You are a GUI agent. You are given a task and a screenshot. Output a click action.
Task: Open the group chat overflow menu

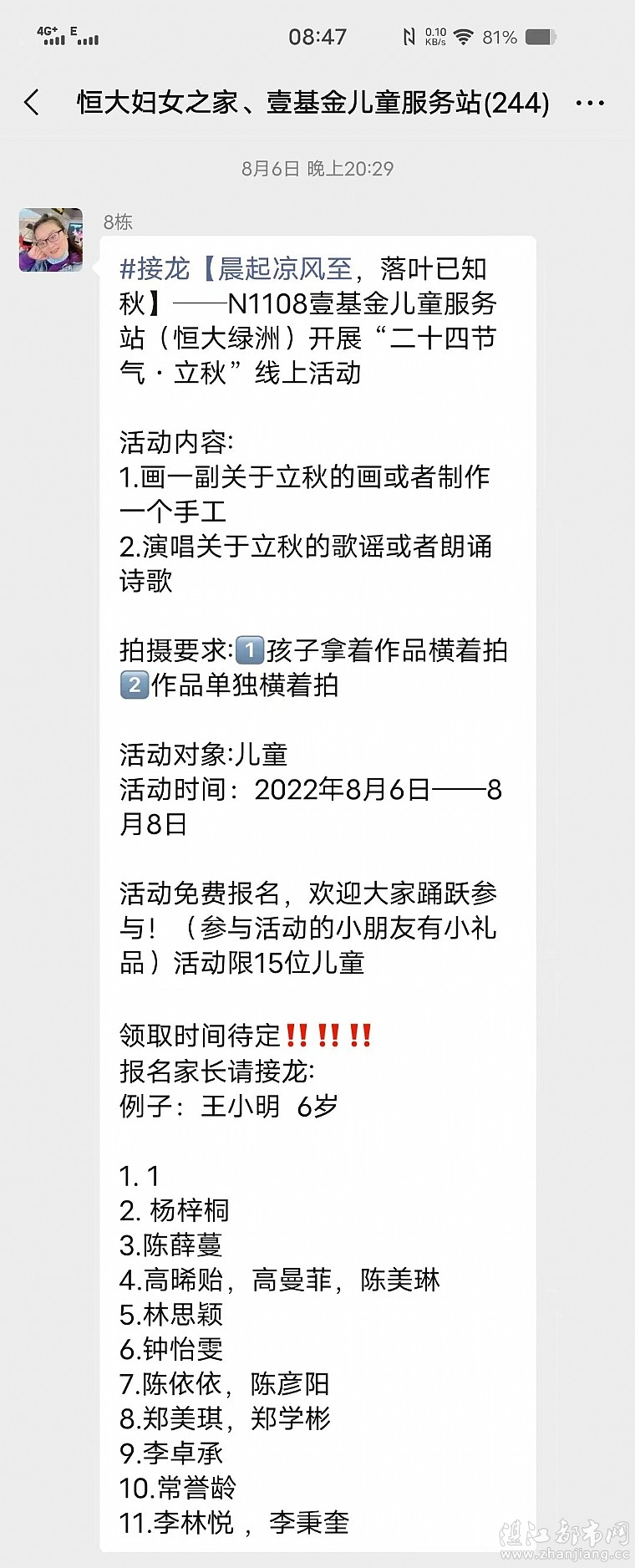coord(590,104)
